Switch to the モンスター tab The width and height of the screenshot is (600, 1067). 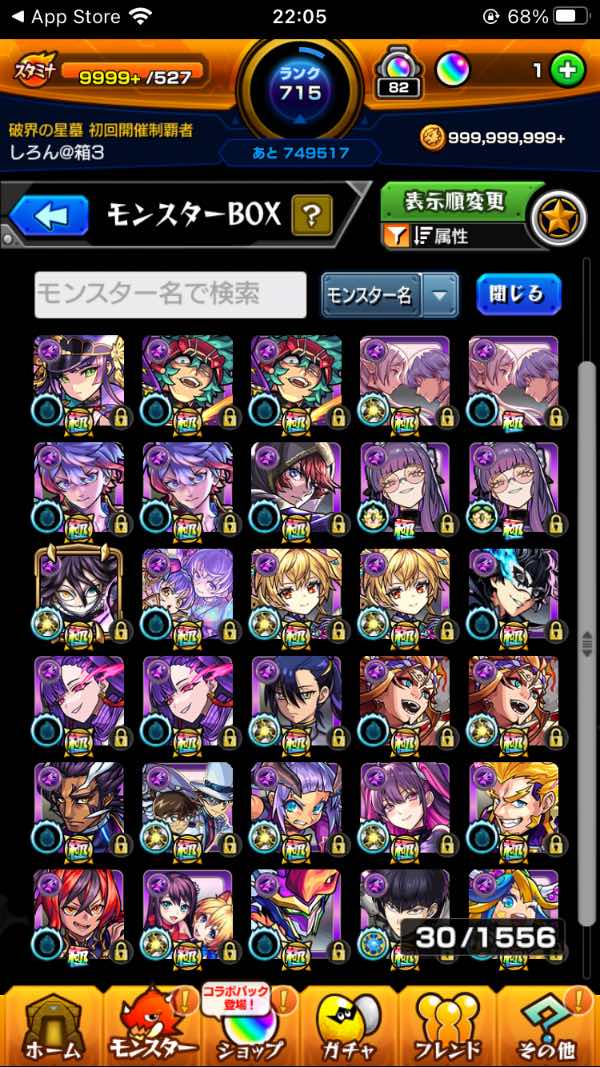coord(151,1026)
